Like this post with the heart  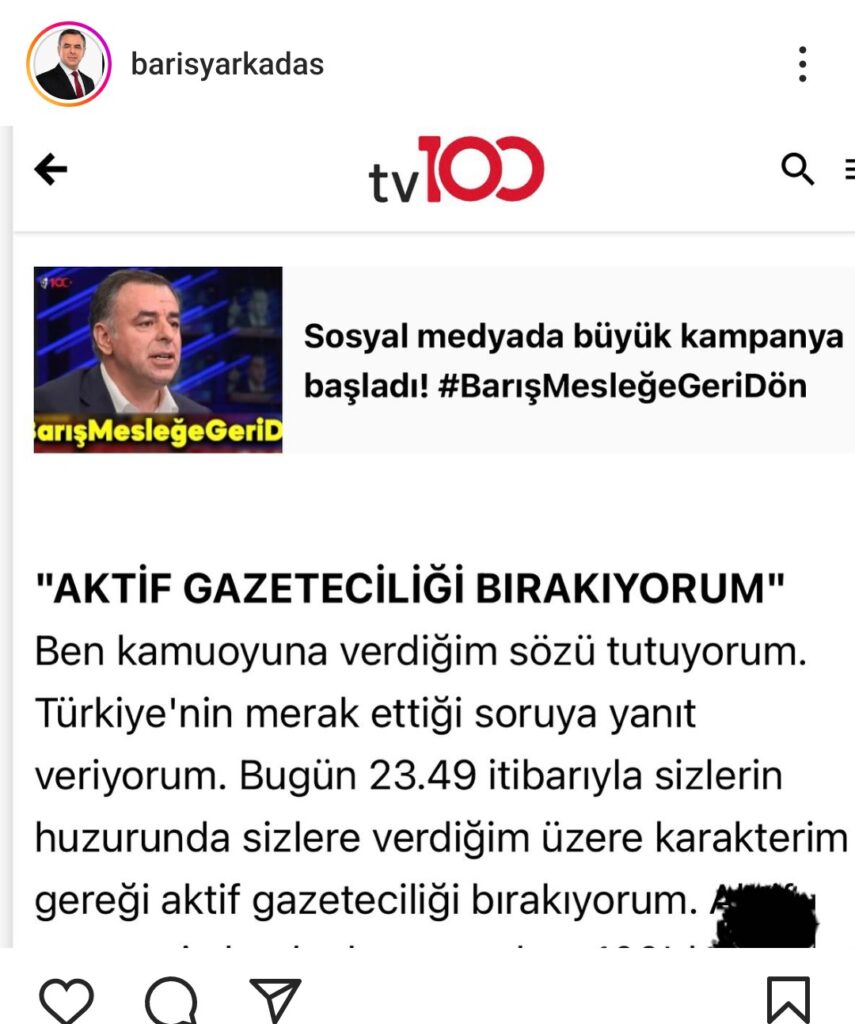click(x=66, y=997)
